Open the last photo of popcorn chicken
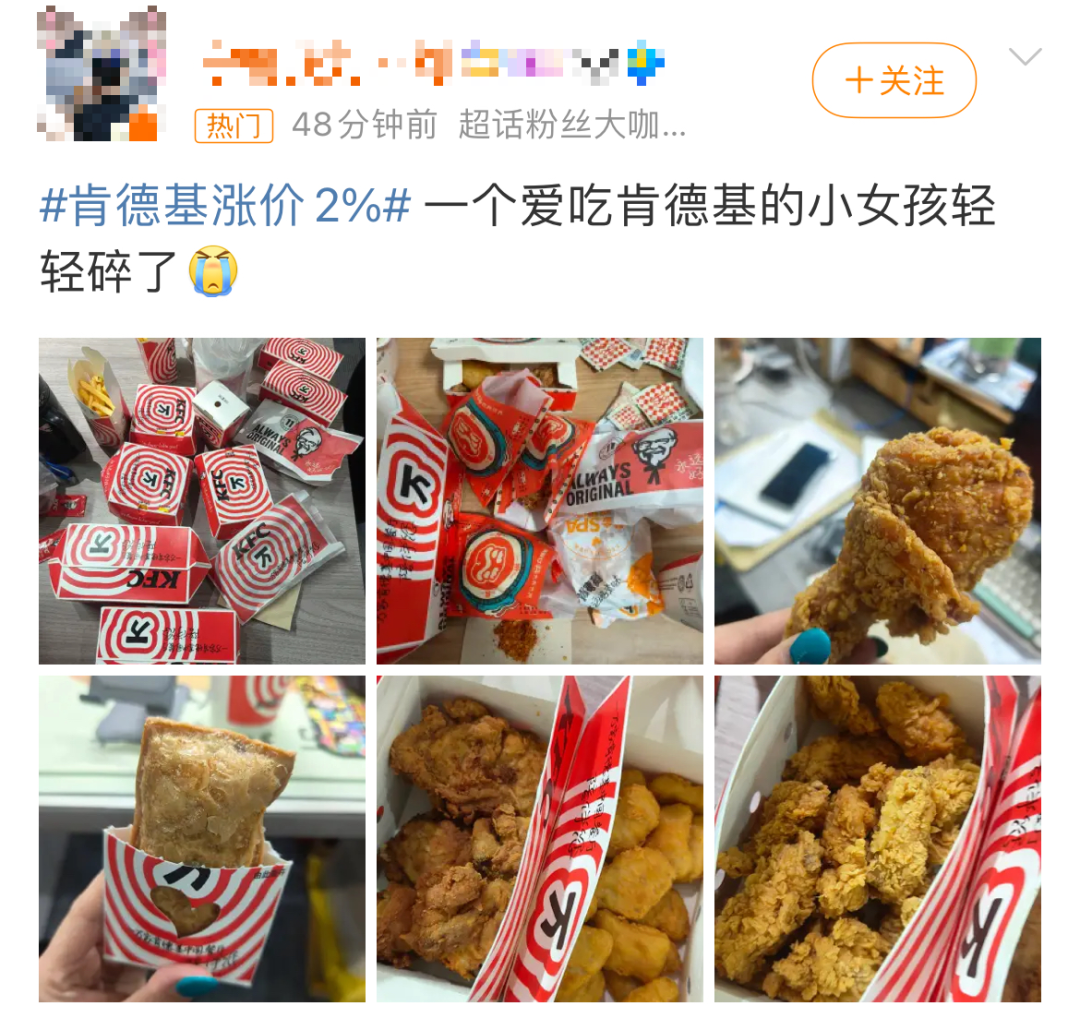Viewport: 1080px width, 1018px height. coord(877,838)
